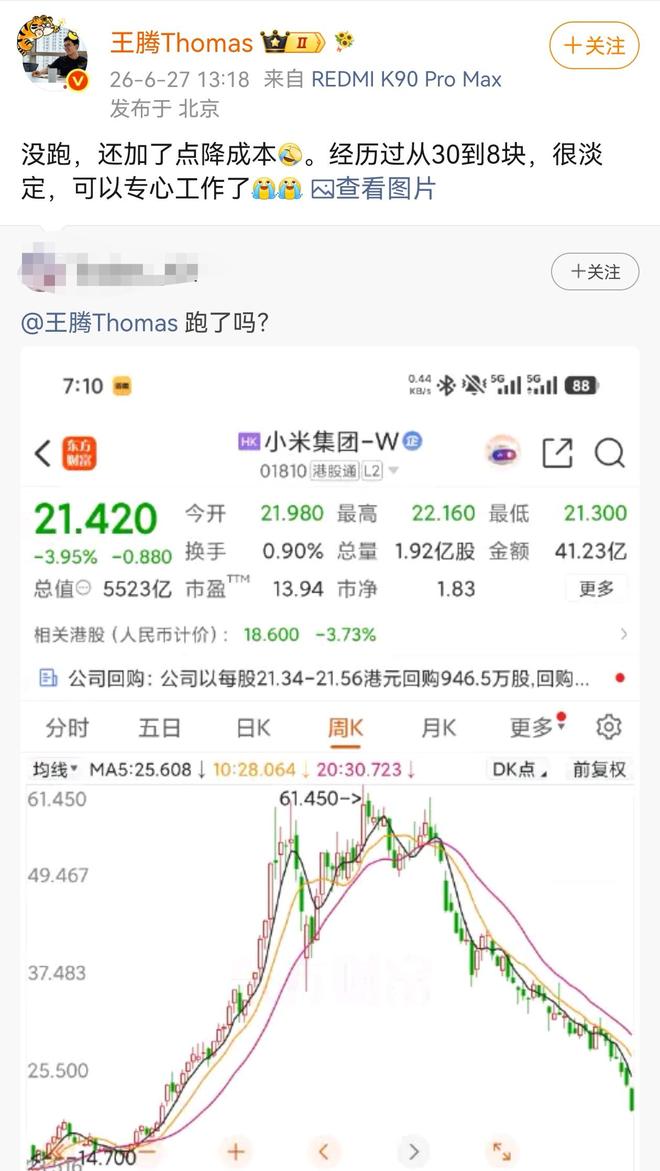The image size is (660, 1171).
Task: Open 王腾Thomas's profile avatar
Action: coord(52,53)
